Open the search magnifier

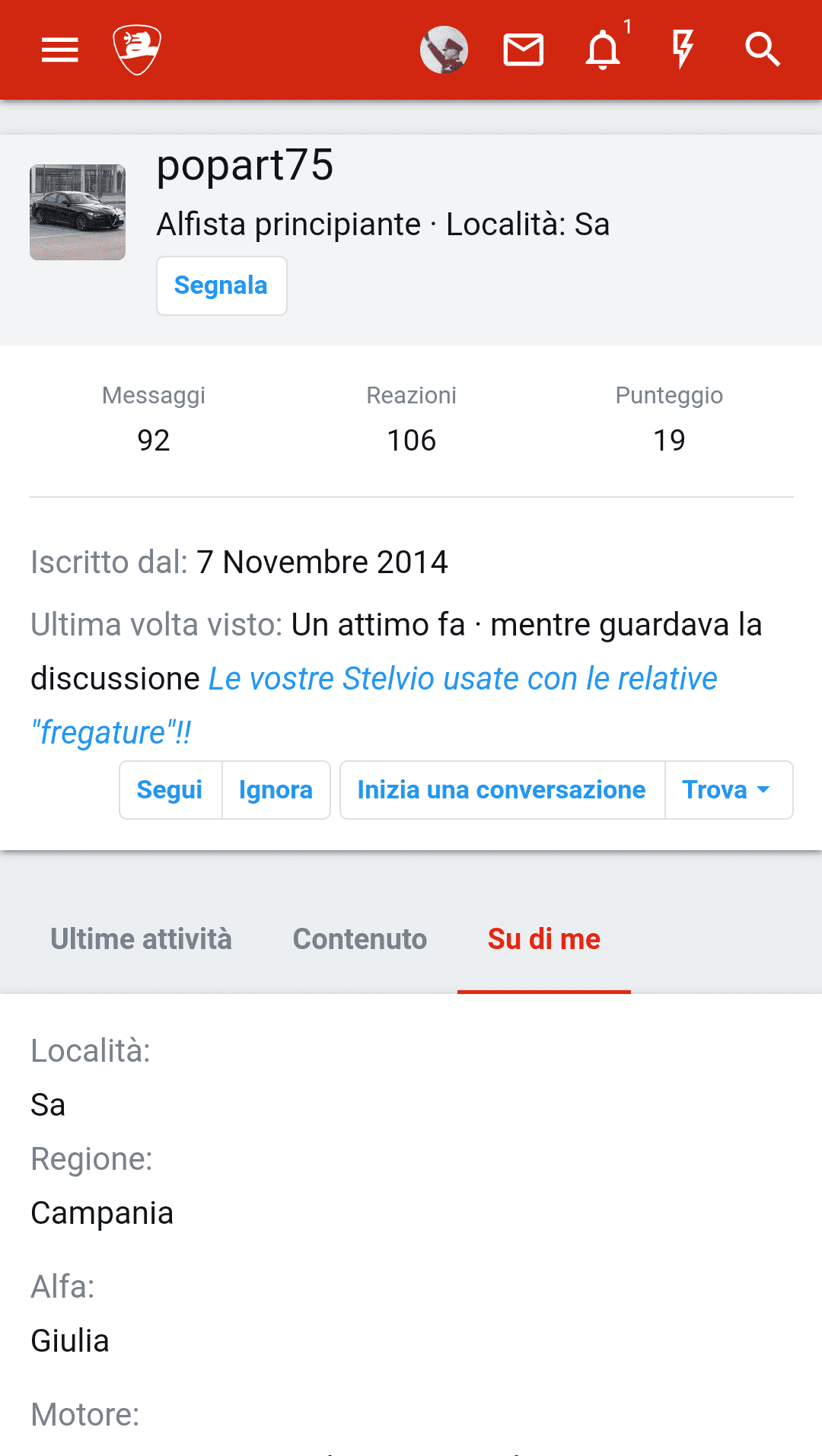(763, 50)
